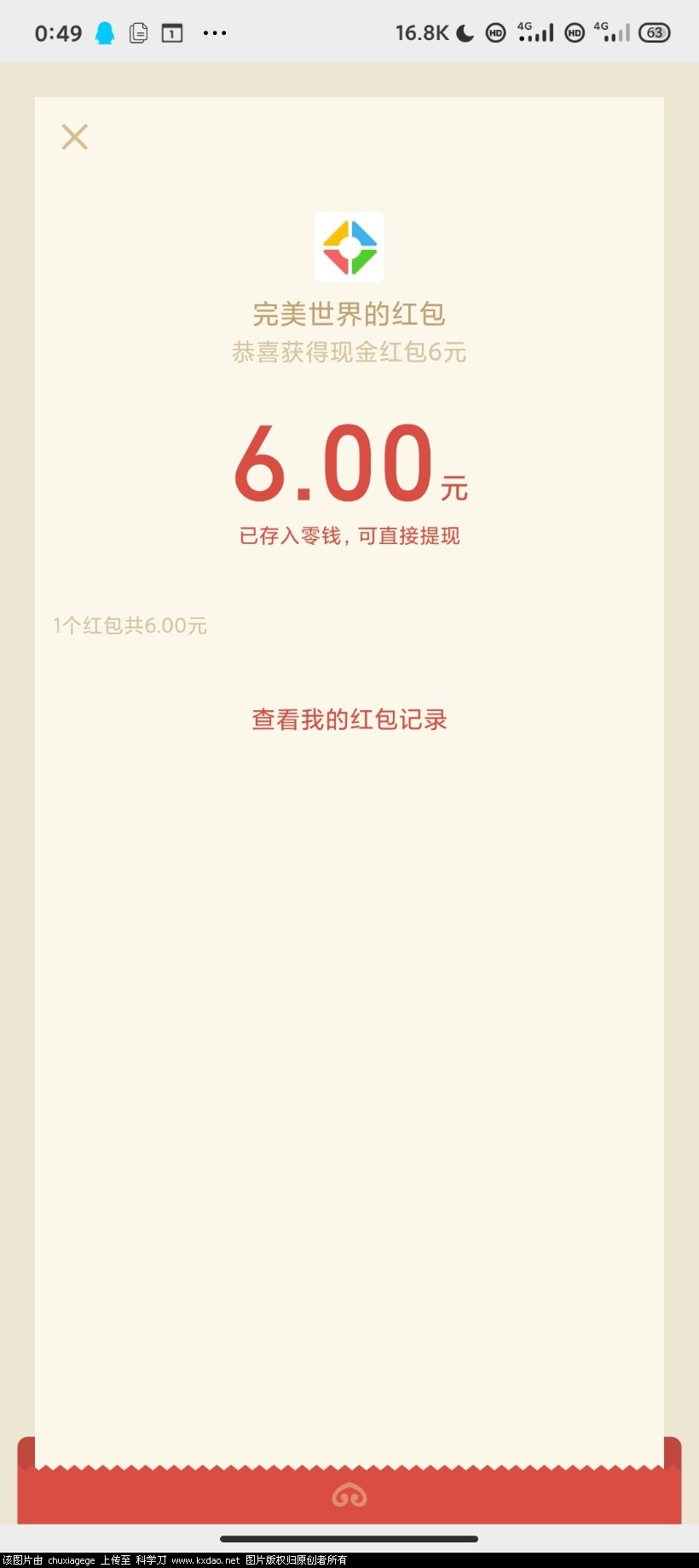This screenshot has width=699, height=1568.
Task: Tap the 完美世界 app logo icon
Action: [349, 247]
